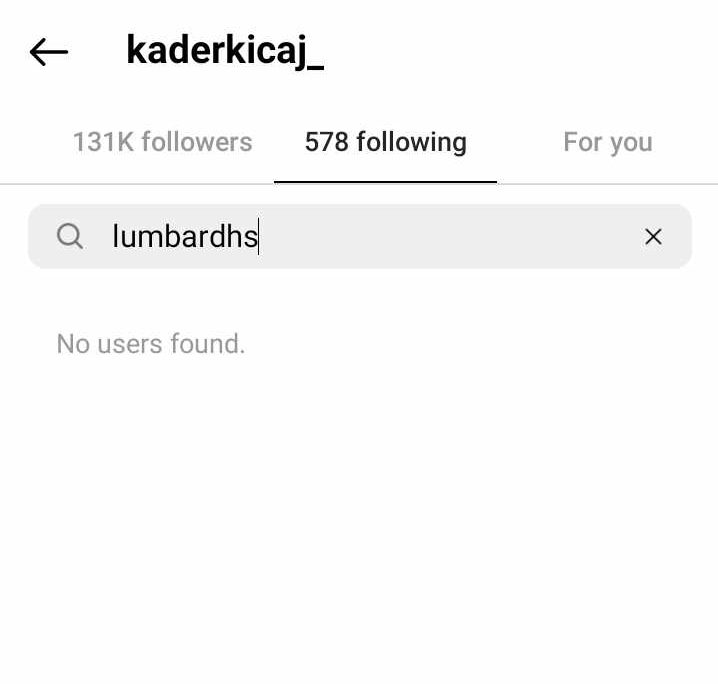The image size is (718, 684).
Task: Switch to the 131K followers tab
Action: 162,142
